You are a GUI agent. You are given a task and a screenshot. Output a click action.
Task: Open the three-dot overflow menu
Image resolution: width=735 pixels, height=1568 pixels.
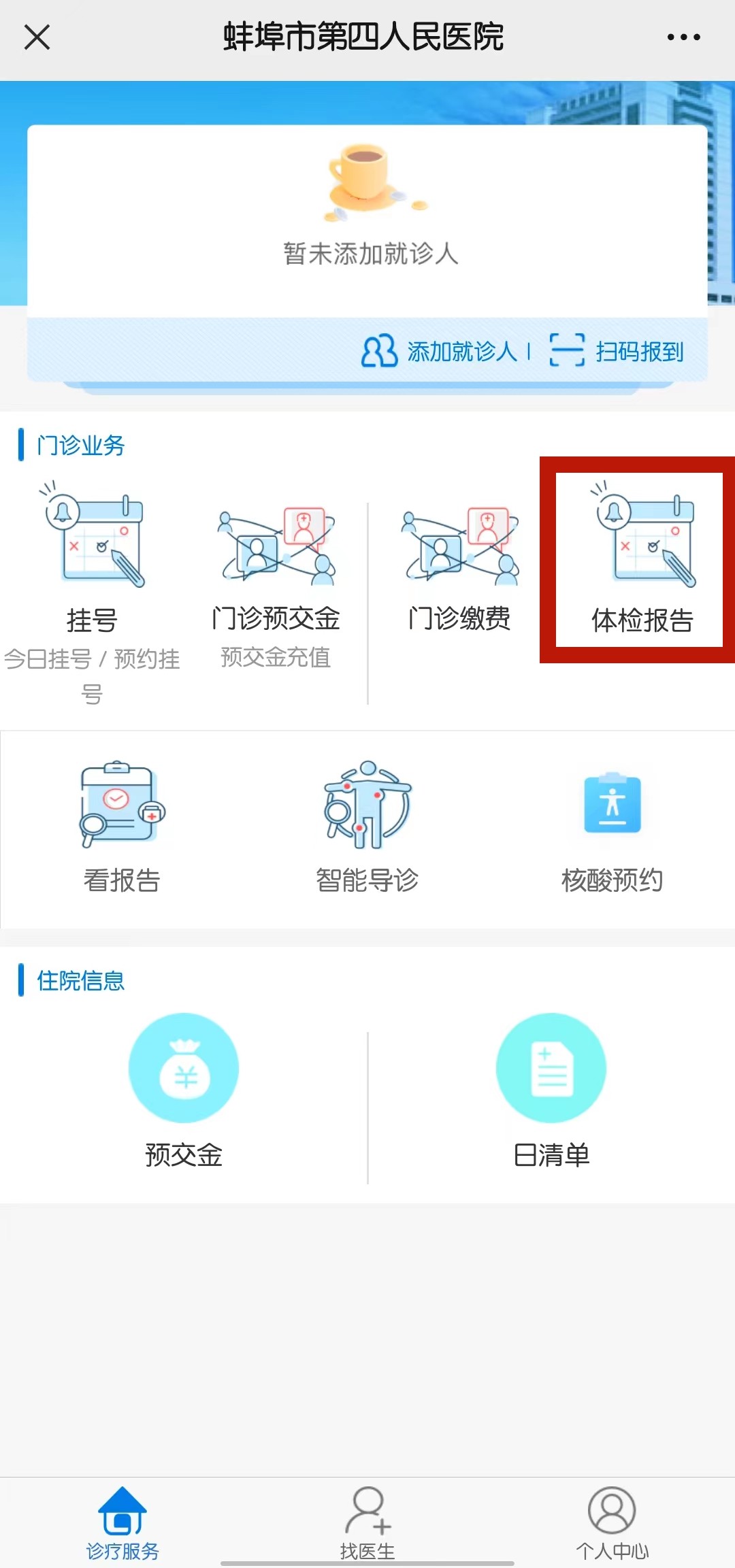683,37
